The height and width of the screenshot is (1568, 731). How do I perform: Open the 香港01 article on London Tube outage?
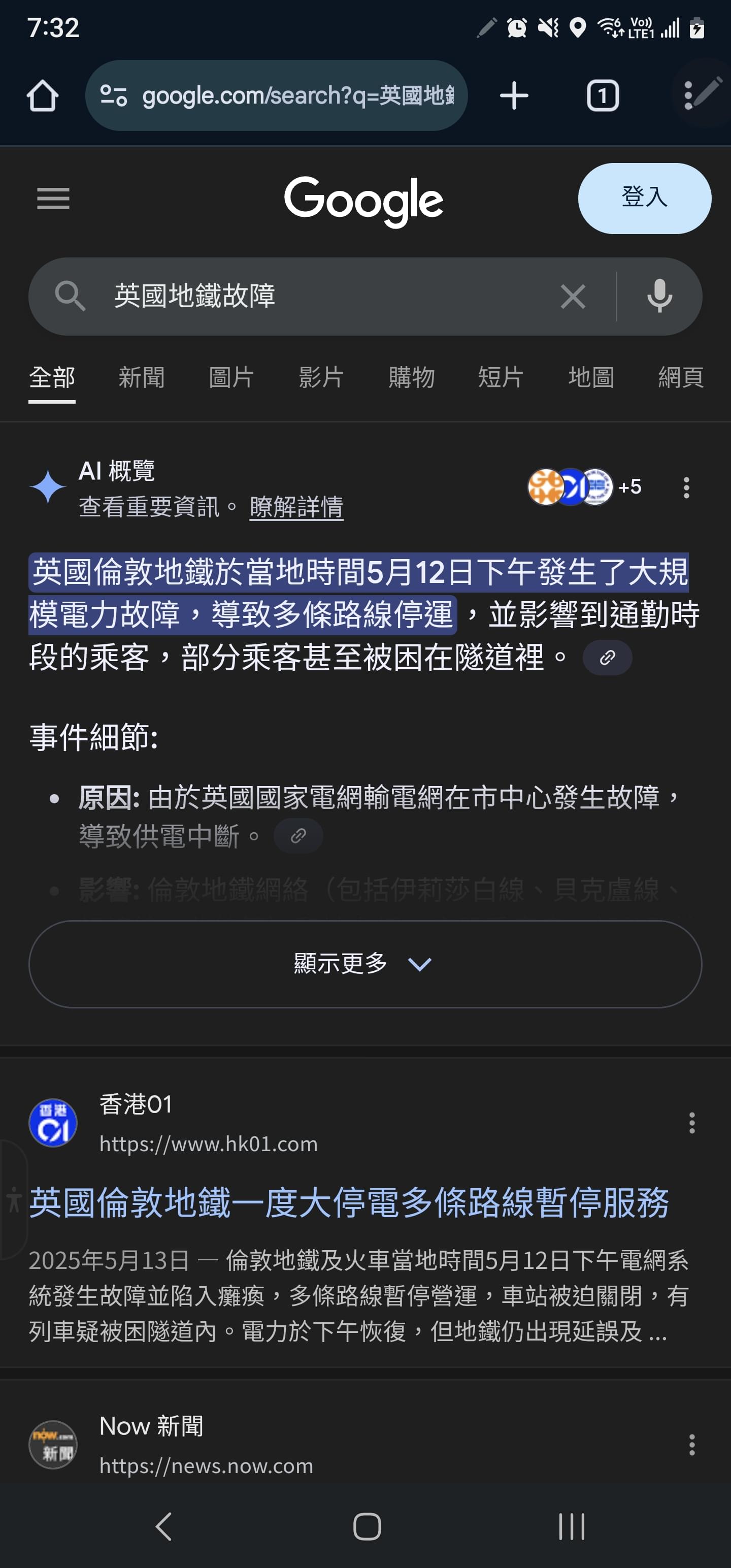[349, 1202]
